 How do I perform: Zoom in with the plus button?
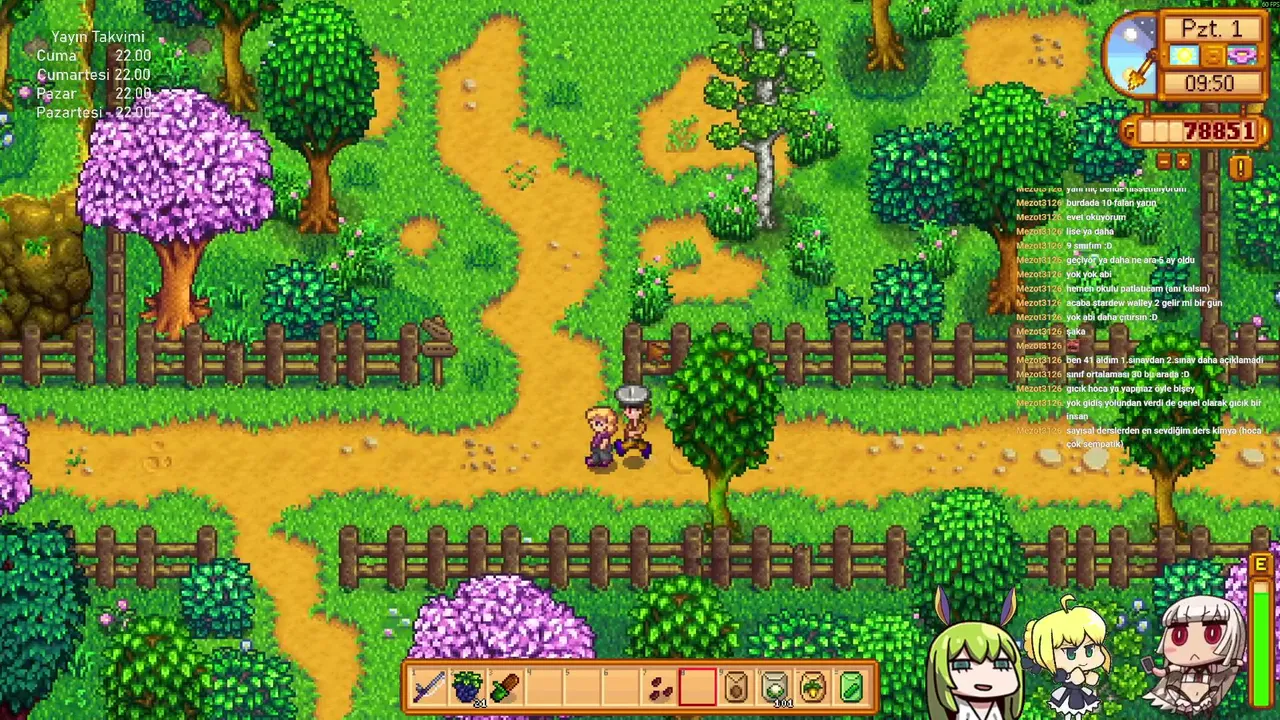(x=1183, y=162)
